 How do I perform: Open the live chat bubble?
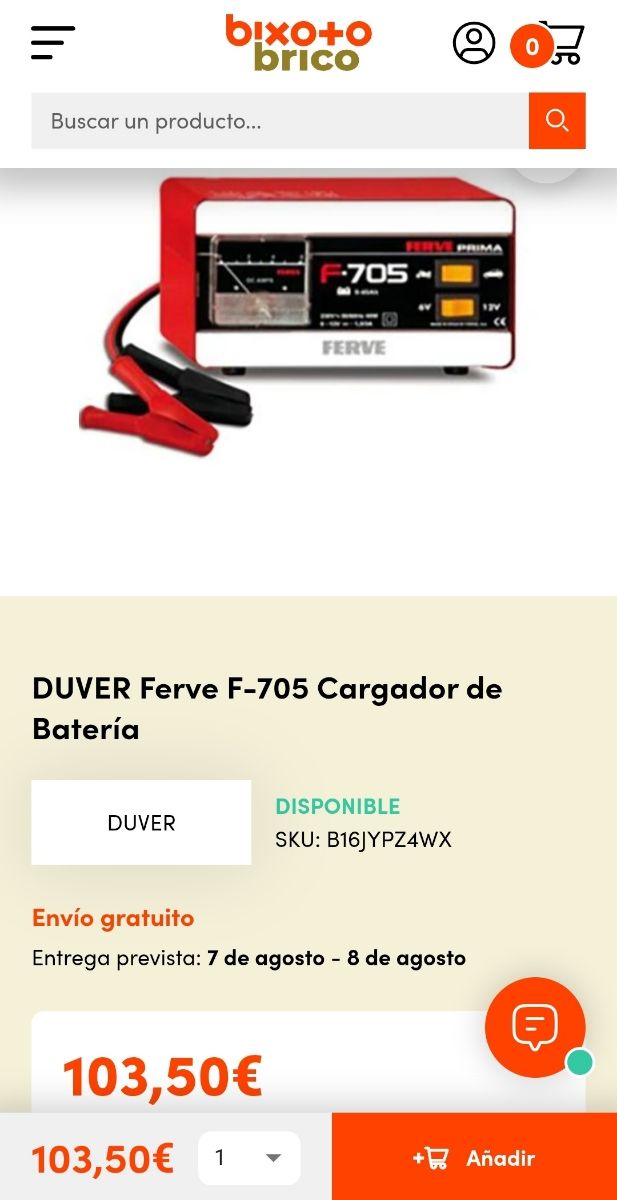[535, 1027]
